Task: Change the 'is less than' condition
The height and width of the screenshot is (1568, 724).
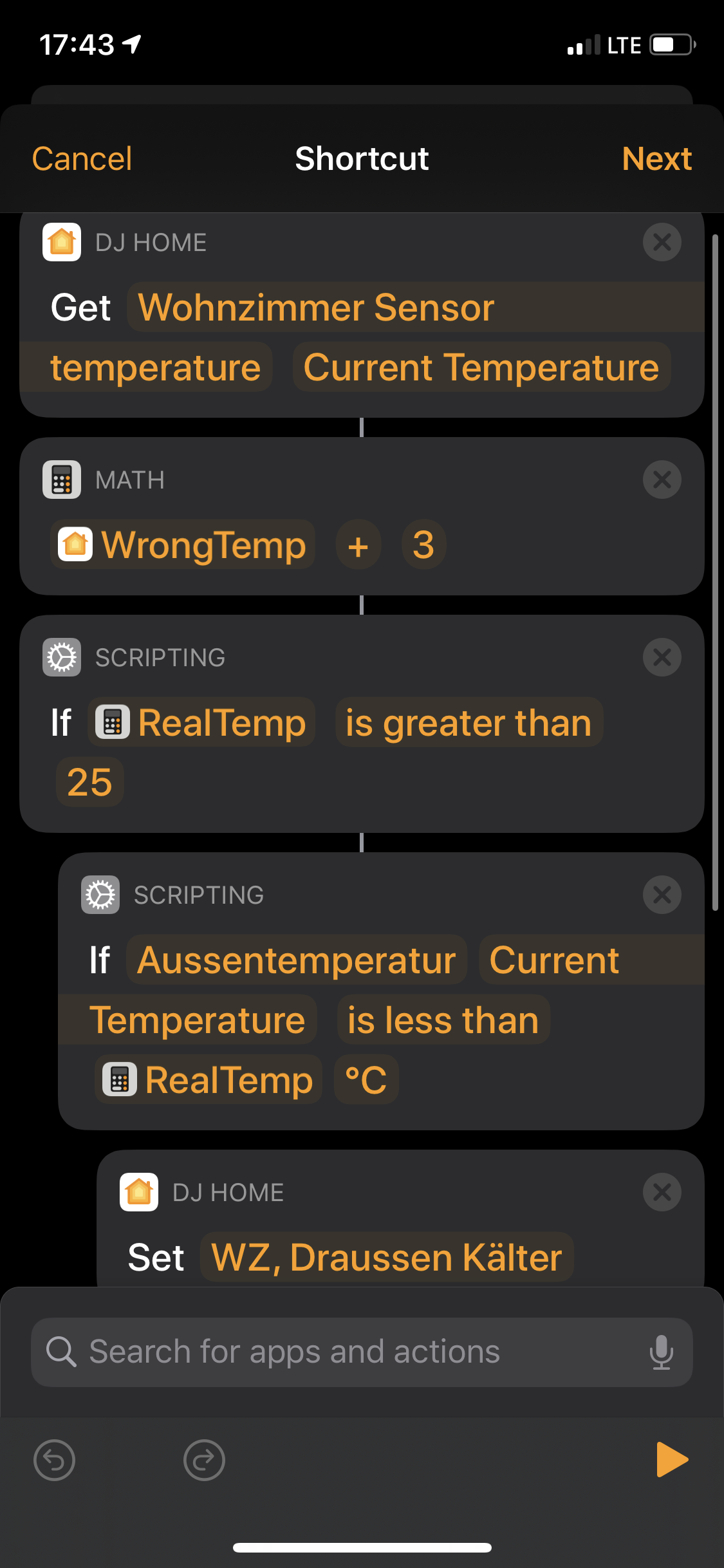Action: (443, 1020)
